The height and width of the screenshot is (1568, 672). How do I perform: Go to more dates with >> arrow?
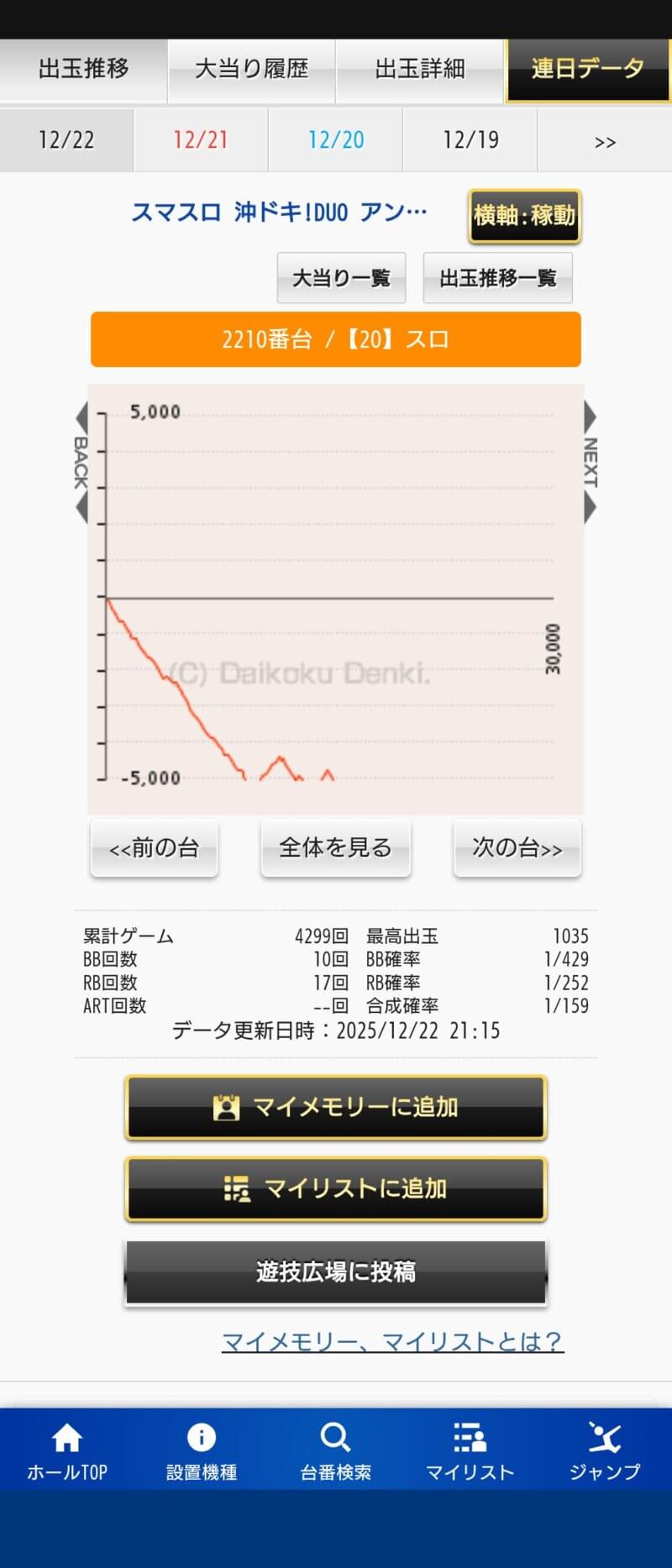605,141
